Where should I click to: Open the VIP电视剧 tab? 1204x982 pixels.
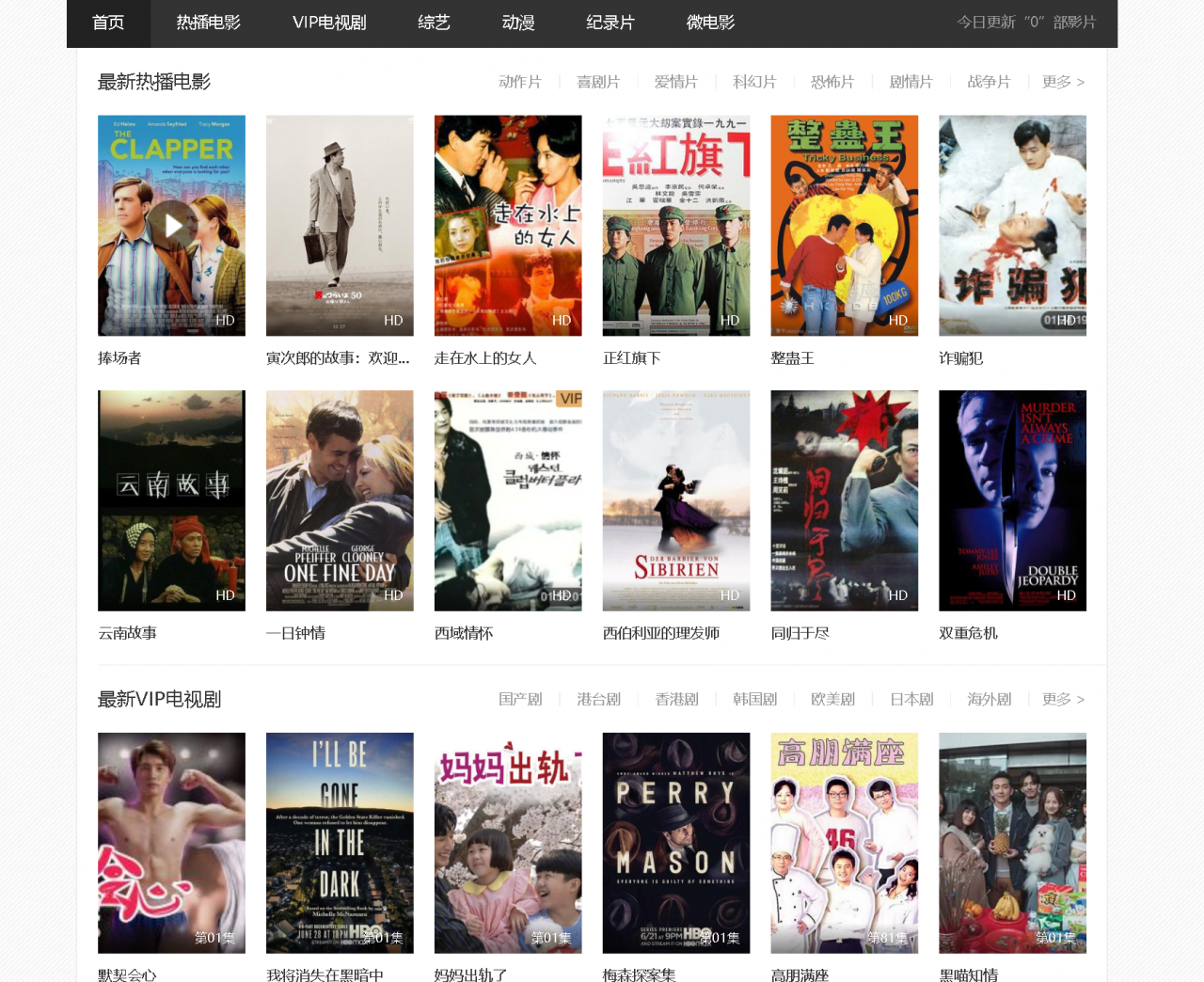[x=329, y=23]
